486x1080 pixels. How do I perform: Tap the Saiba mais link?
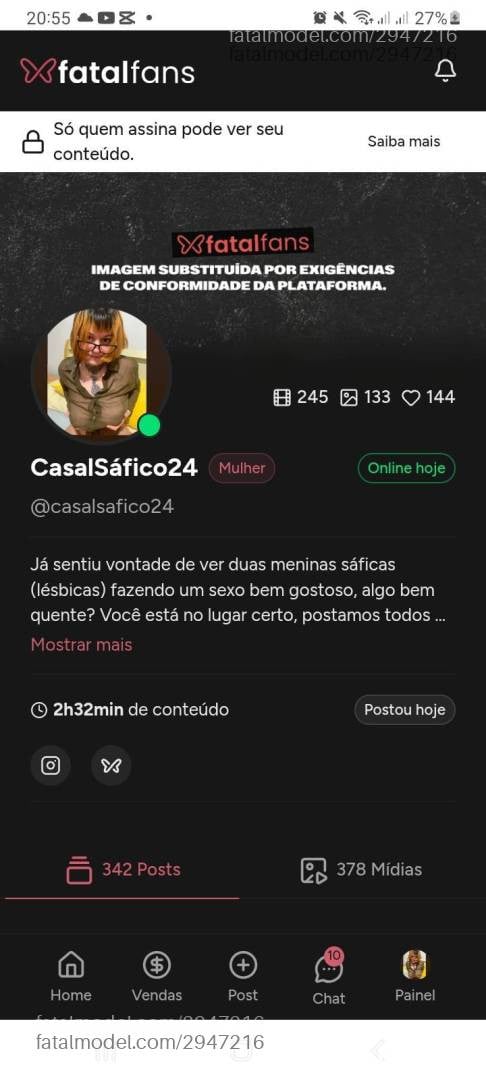[x=403, y=141]
